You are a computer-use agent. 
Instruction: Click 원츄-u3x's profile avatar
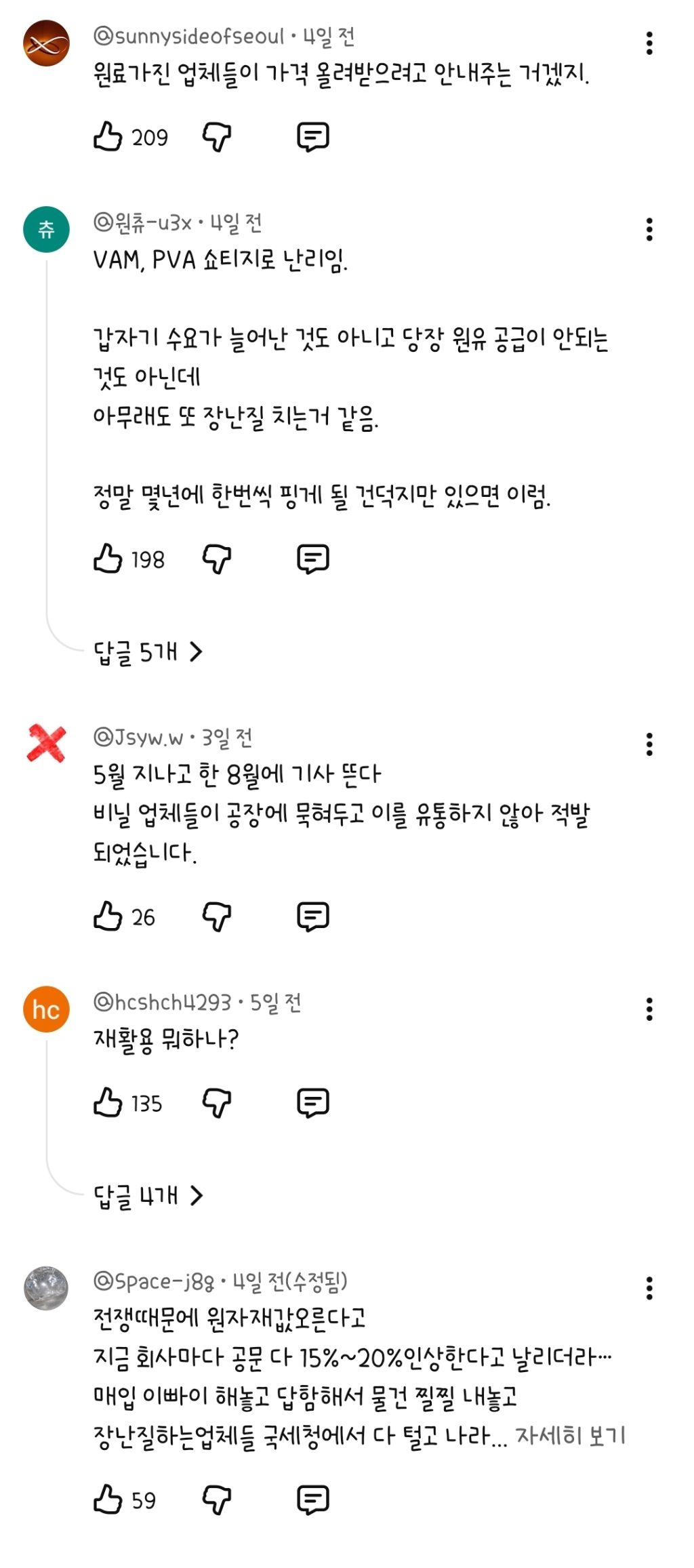(46, 228)
